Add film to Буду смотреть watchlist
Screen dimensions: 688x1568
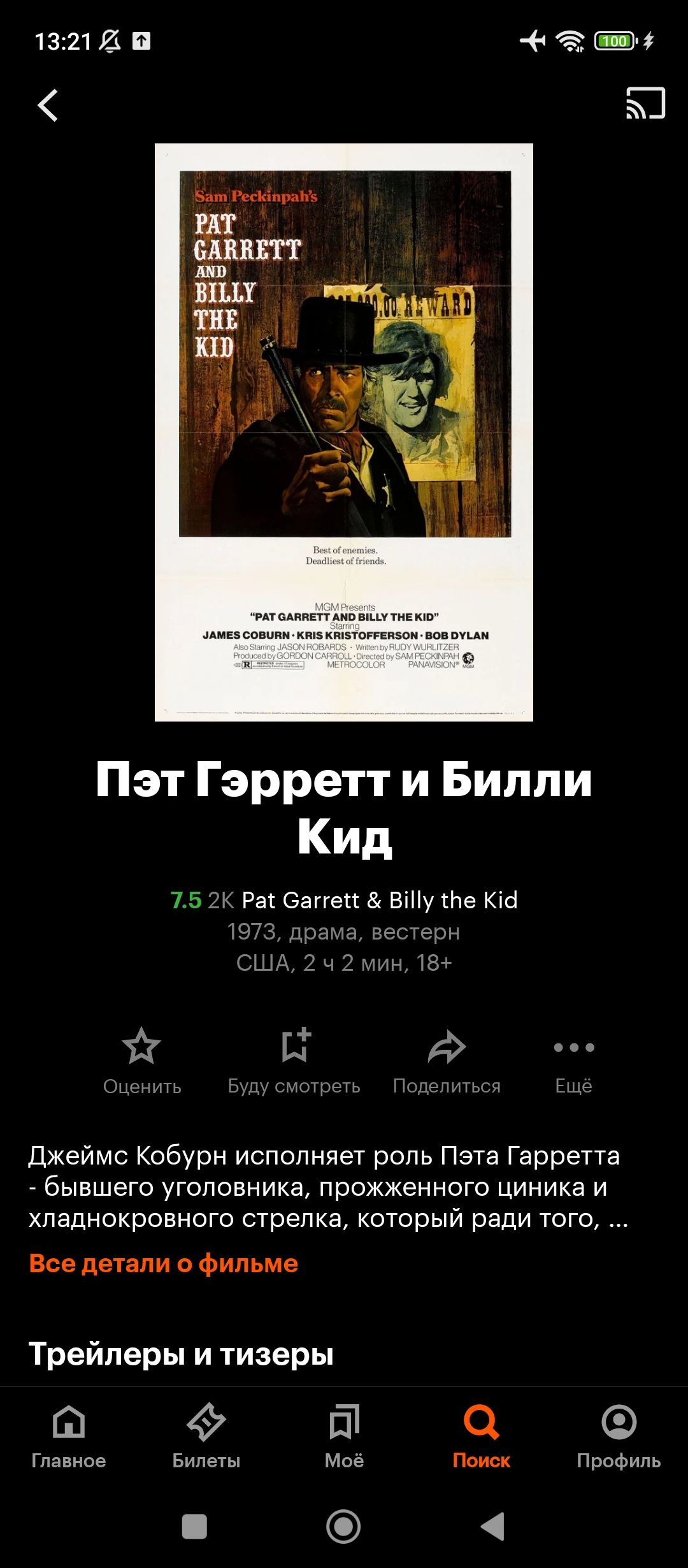coord(294,1061)
